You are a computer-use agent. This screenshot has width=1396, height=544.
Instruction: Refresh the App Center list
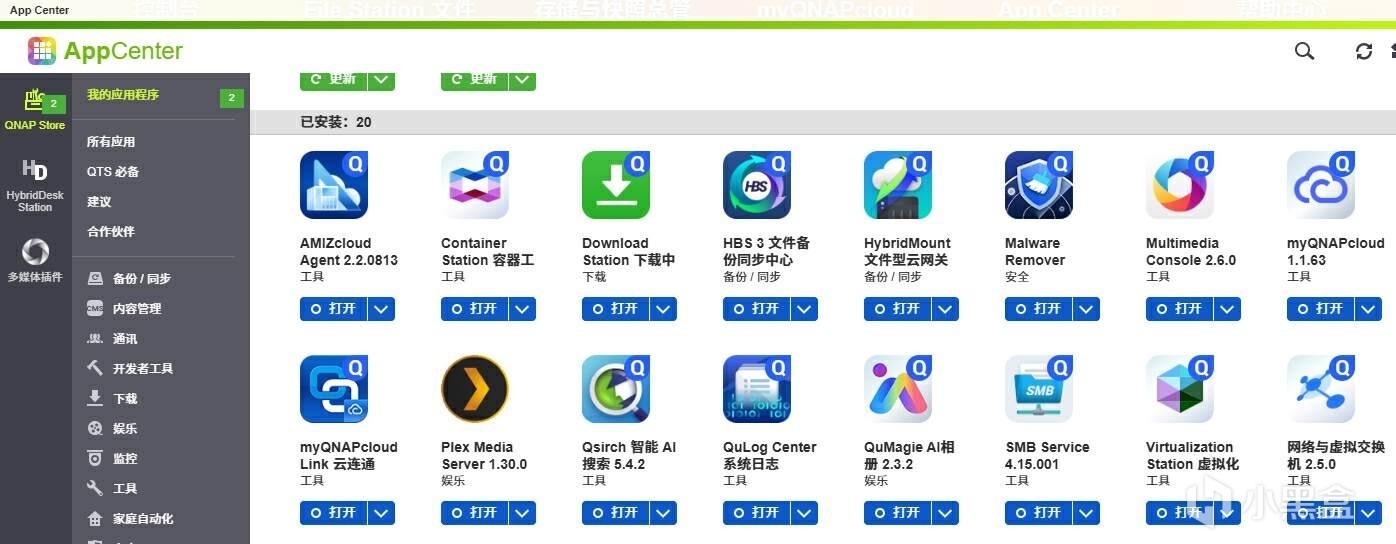1363,51
